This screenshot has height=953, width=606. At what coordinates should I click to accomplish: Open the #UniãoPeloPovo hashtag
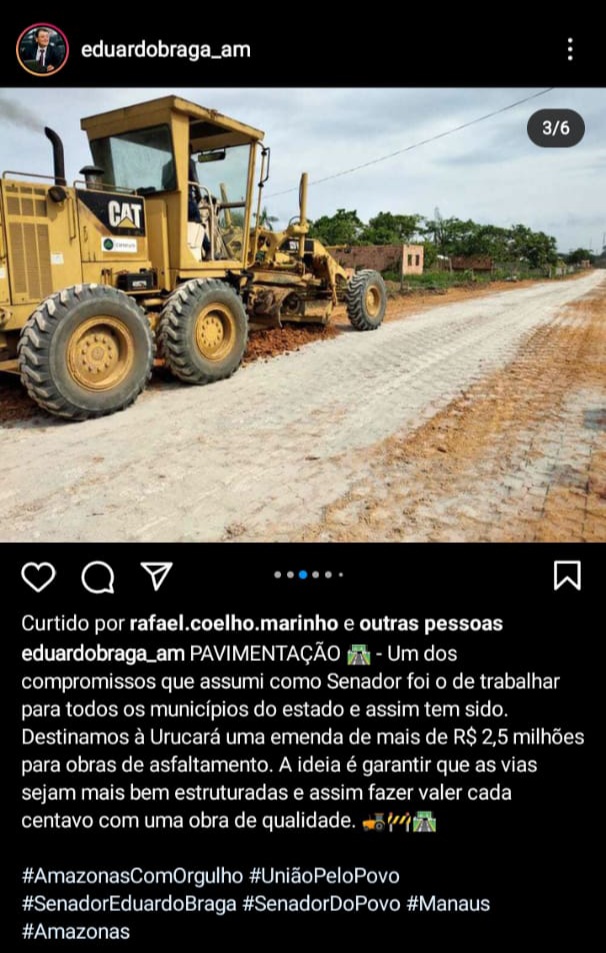coord(324,876)
